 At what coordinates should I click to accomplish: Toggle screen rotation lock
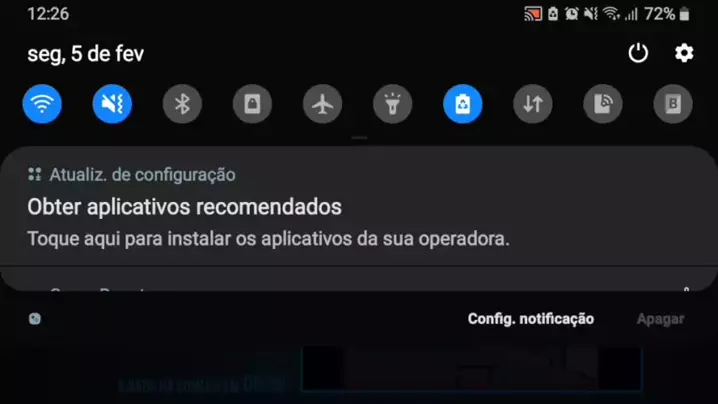coord(252,104)
